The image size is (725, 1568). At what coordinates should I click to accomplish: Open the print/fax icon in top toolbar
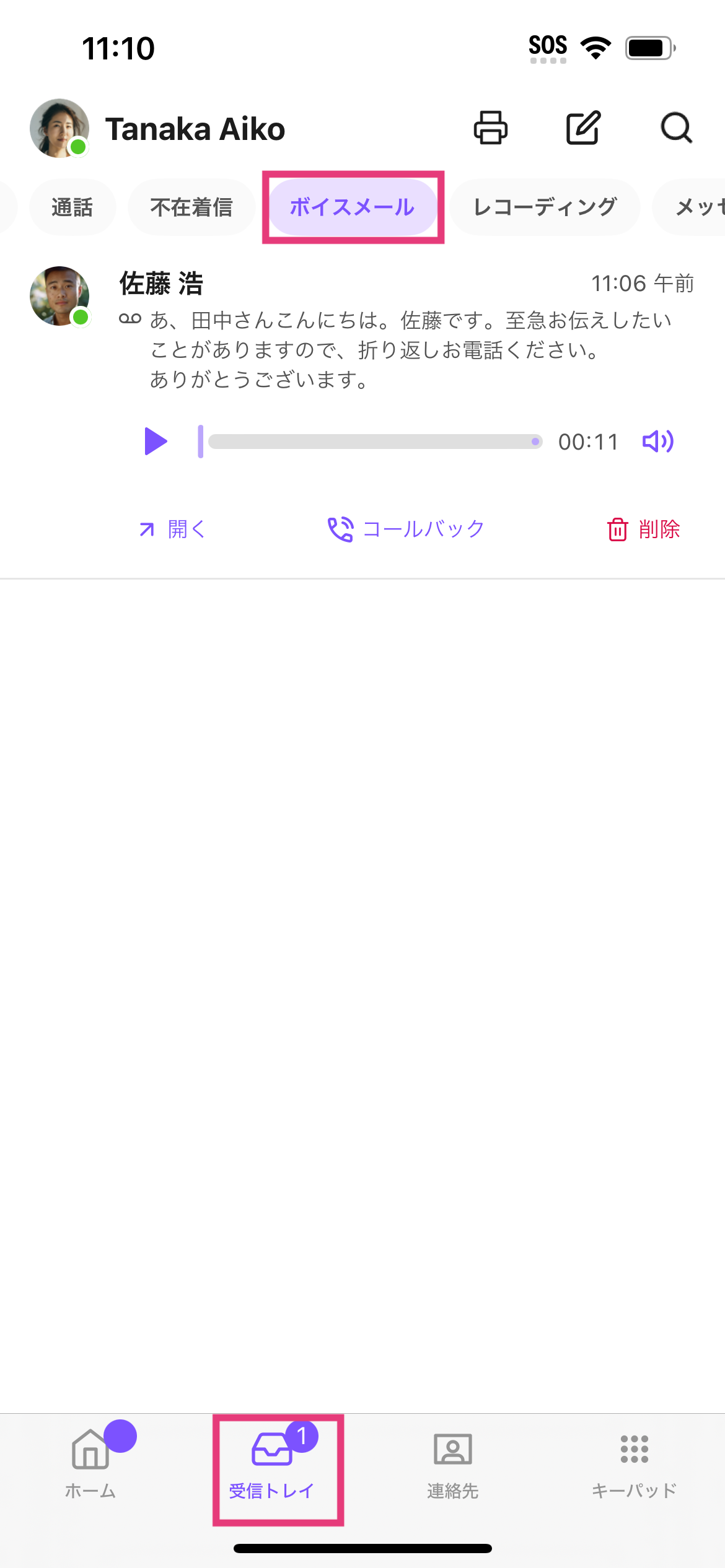tap(491, 129)
